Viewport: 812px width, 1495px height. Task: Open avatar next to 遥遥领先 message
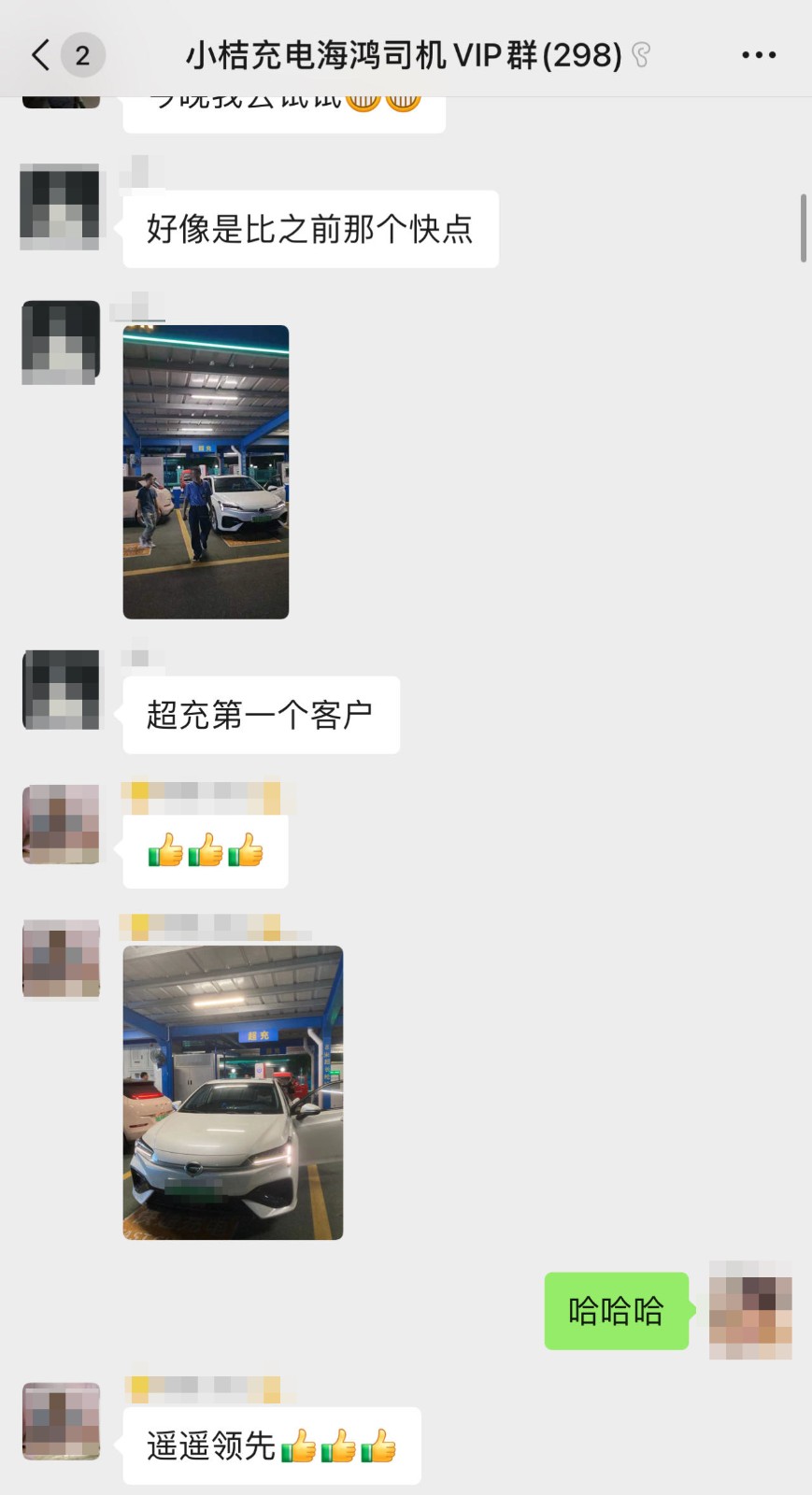(61, 1420)
